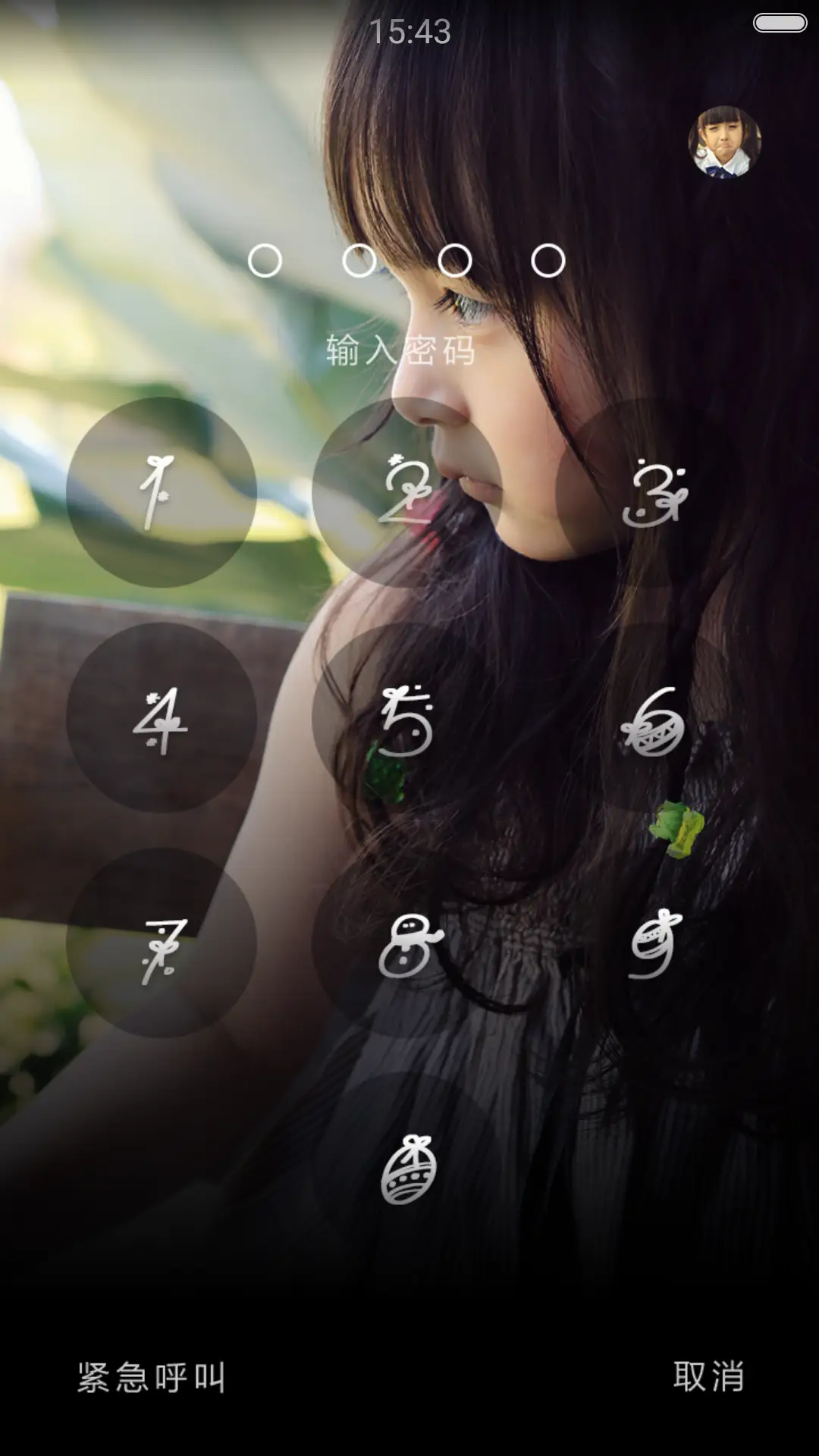
Task: Tap the number 2 key
Action: 407,492
